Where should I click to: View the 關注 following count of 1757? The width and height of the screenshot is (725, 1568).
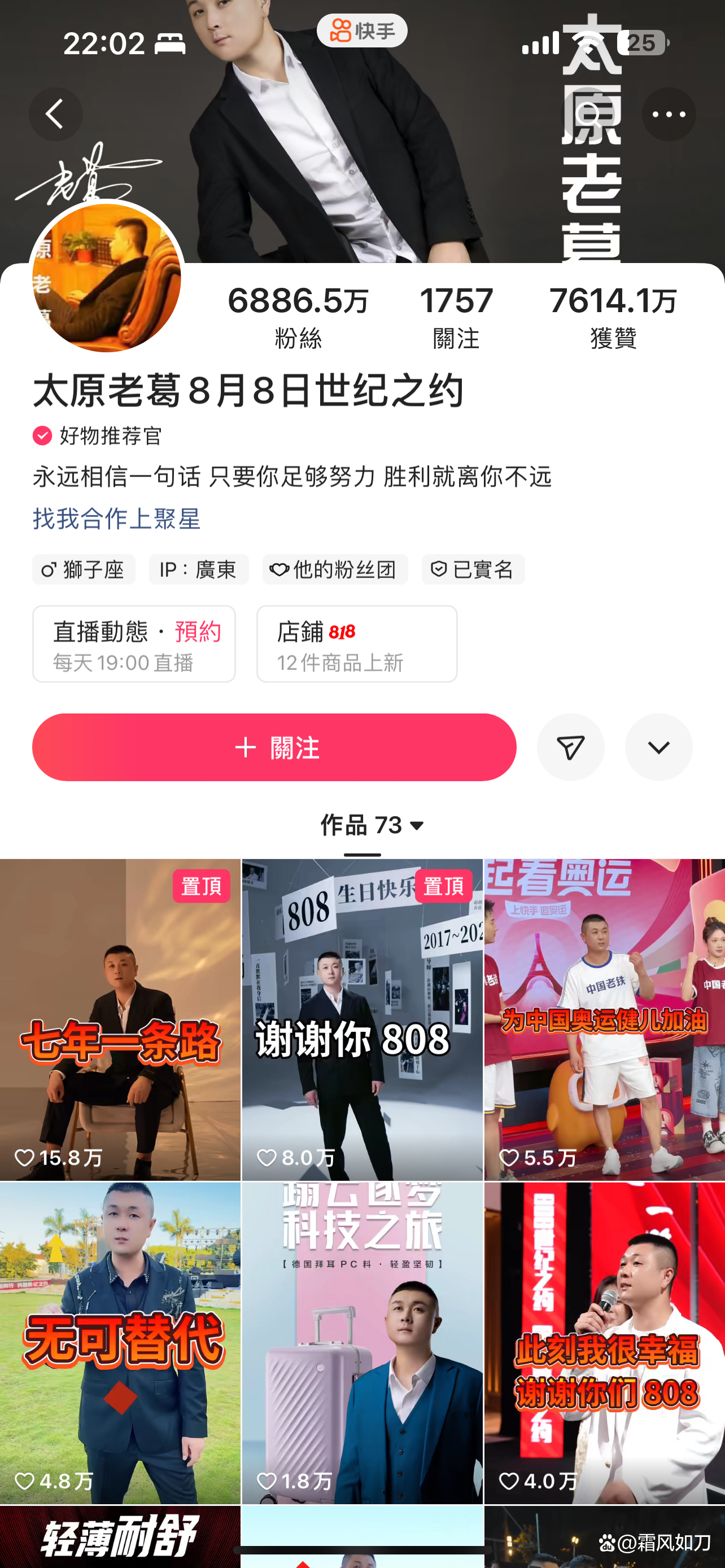pyautogui.click(x=457, y=317)
